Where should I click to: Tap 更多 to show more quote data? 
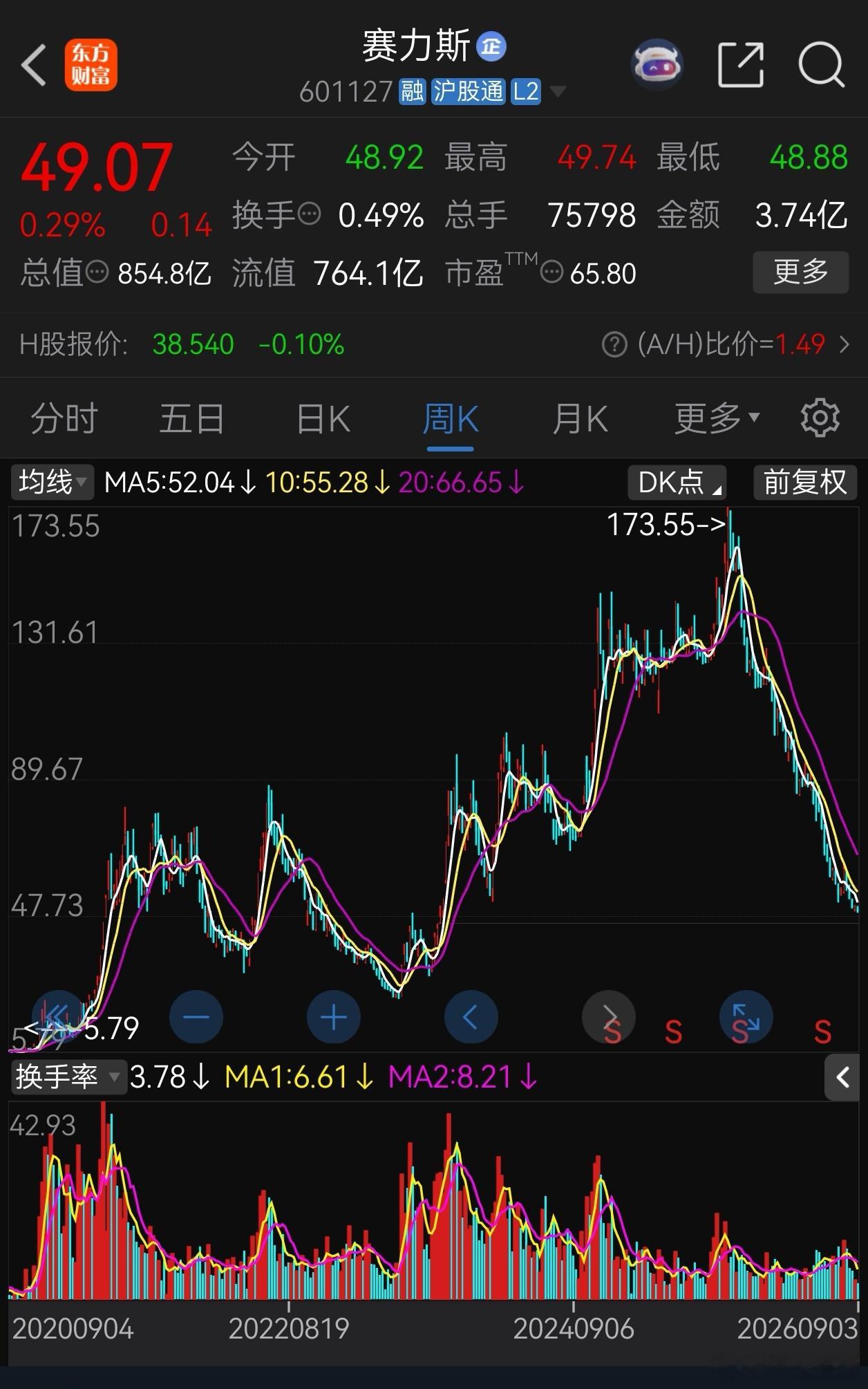tap(800, 272)
